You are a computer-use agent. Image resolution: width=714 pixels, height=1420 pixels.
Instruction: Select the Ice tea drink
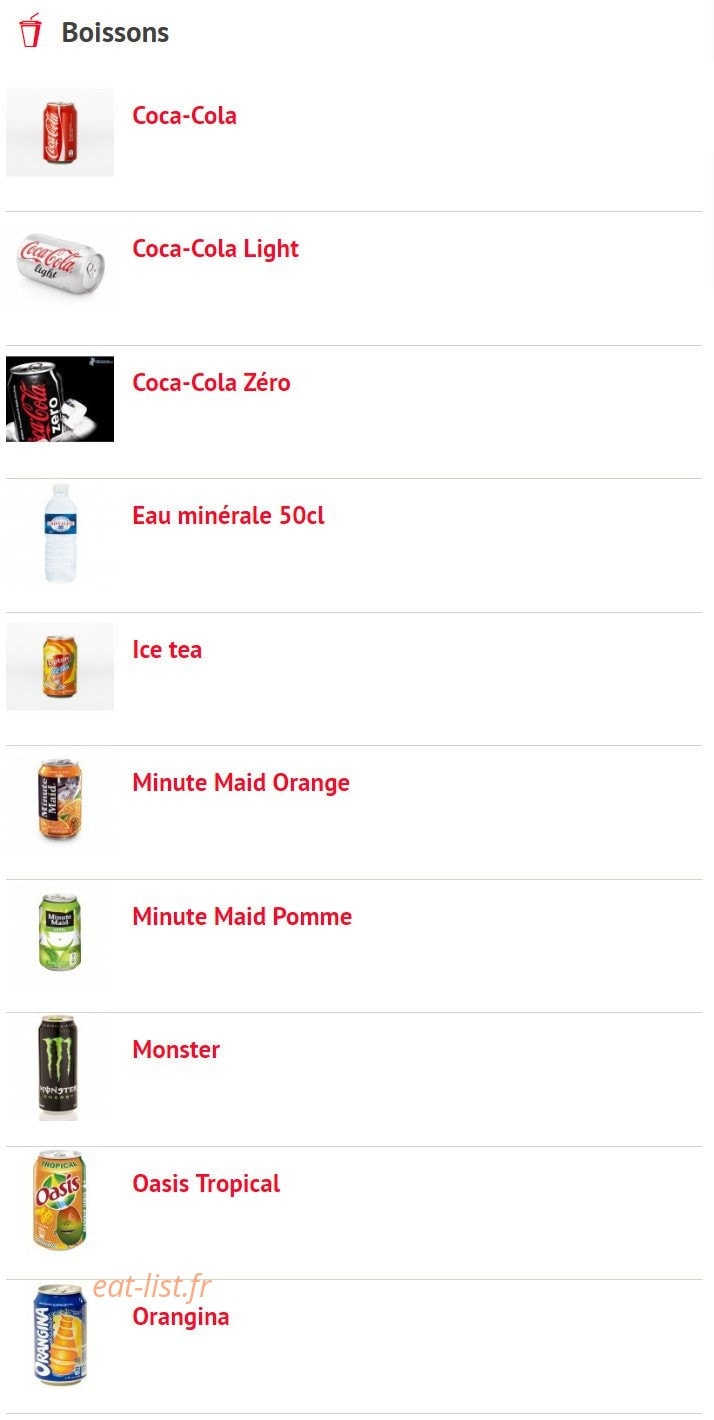click(x=167, y=650)
